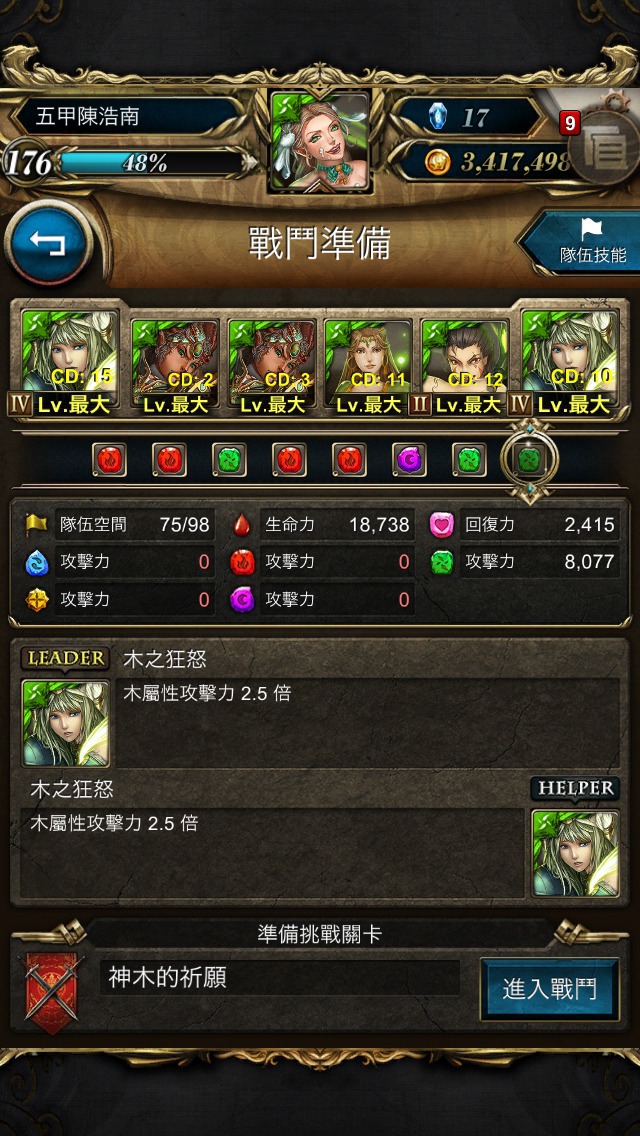This screenshot has height=1136, width=640.
Task: Open 隊伍技能 team skills
Action: click(582, 243)
